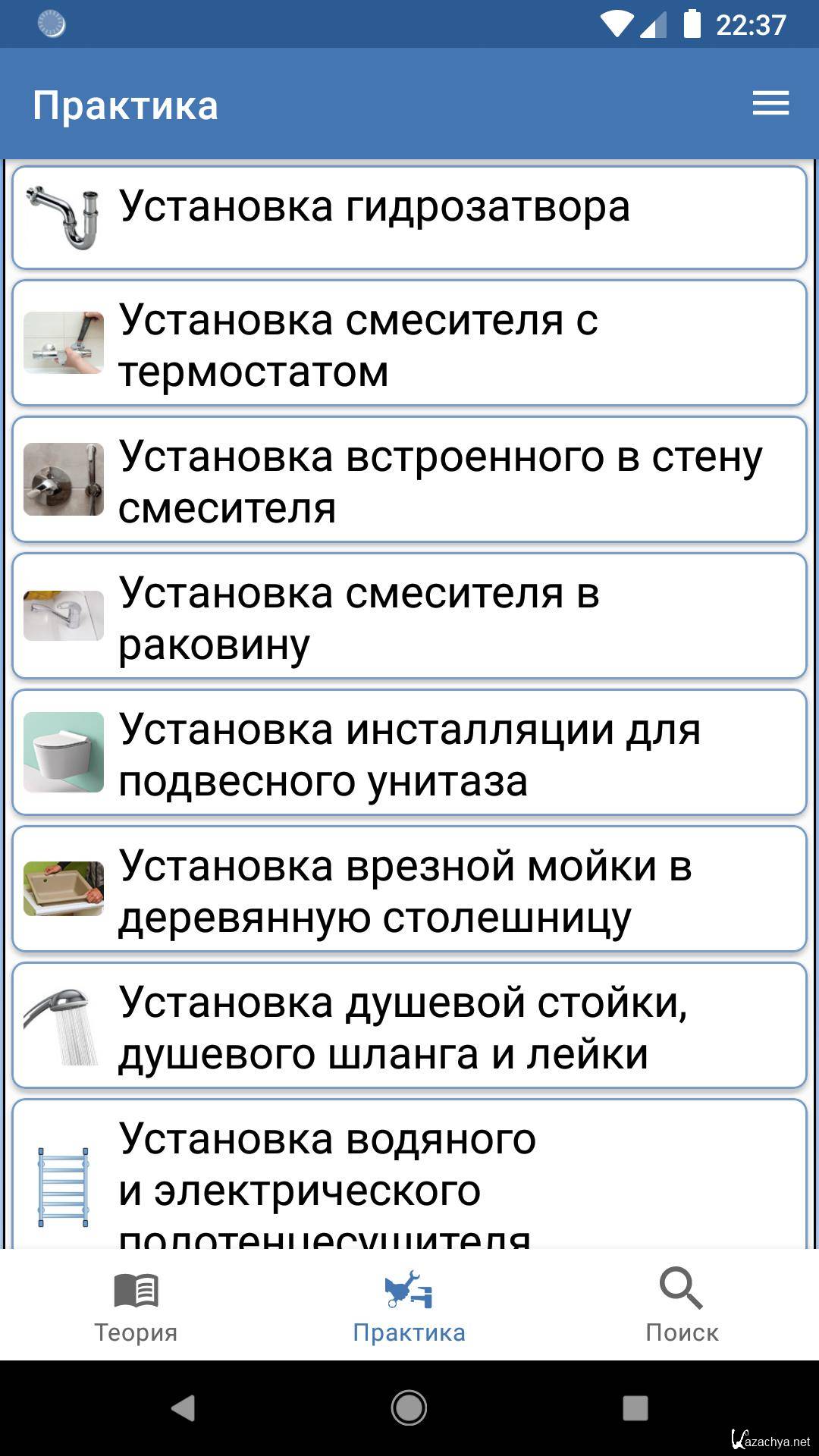
Task: Open the hamburger menu
Action: click(770, 104)
